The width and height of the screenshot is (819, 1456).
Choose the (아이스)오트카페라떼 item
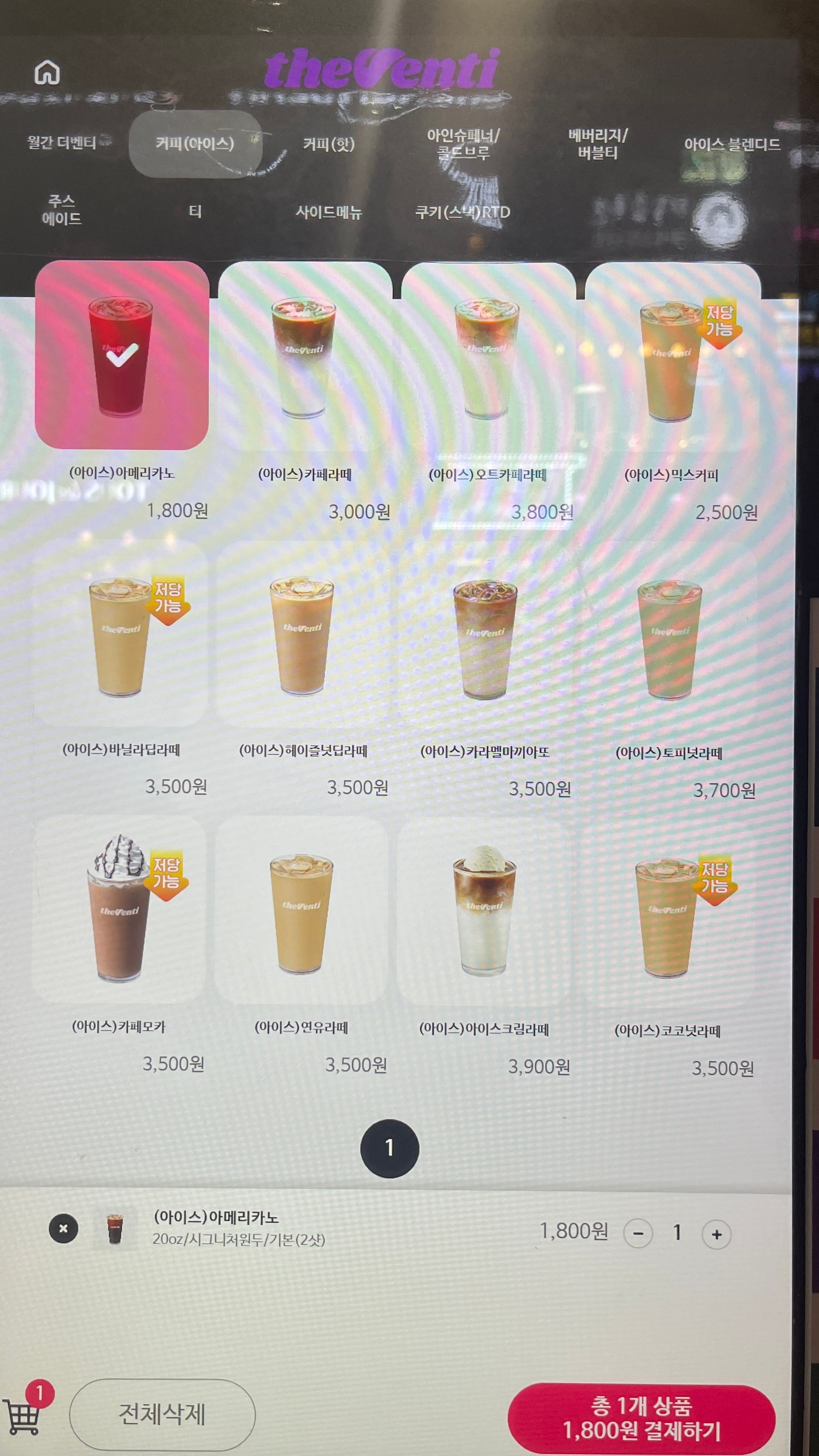click(x=488, y=356)
